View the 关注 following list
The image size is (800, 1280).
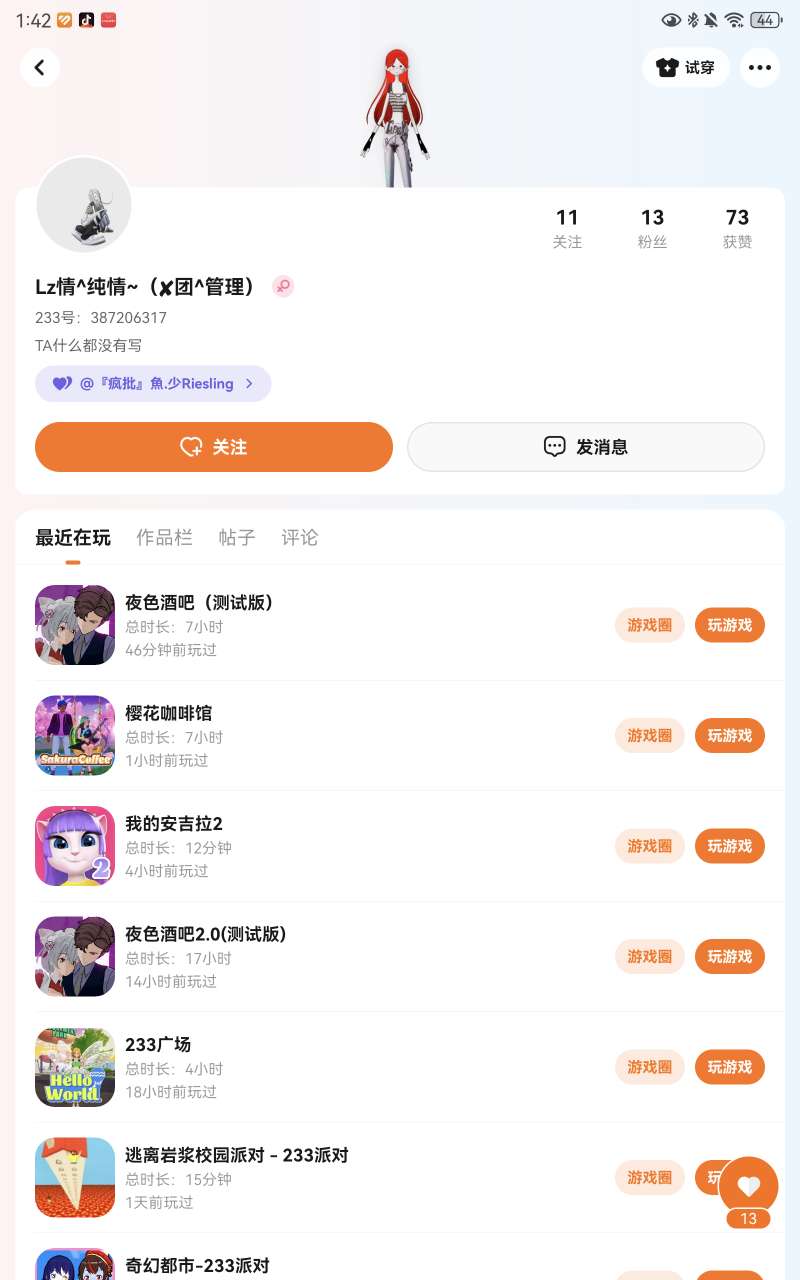click(567, 228)
